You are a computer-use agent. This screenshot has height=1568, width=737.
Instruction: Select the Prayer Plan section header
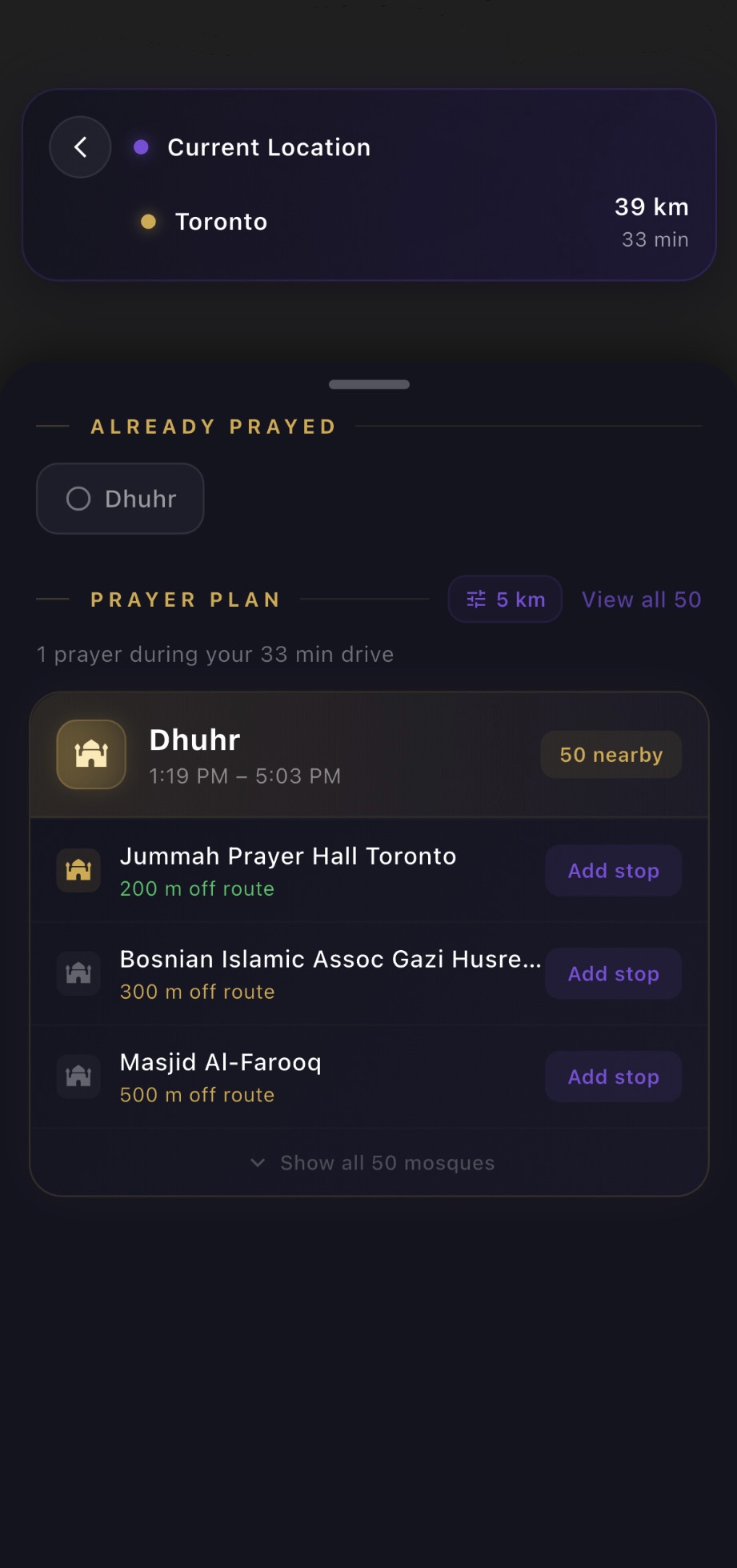coord(185,600)
